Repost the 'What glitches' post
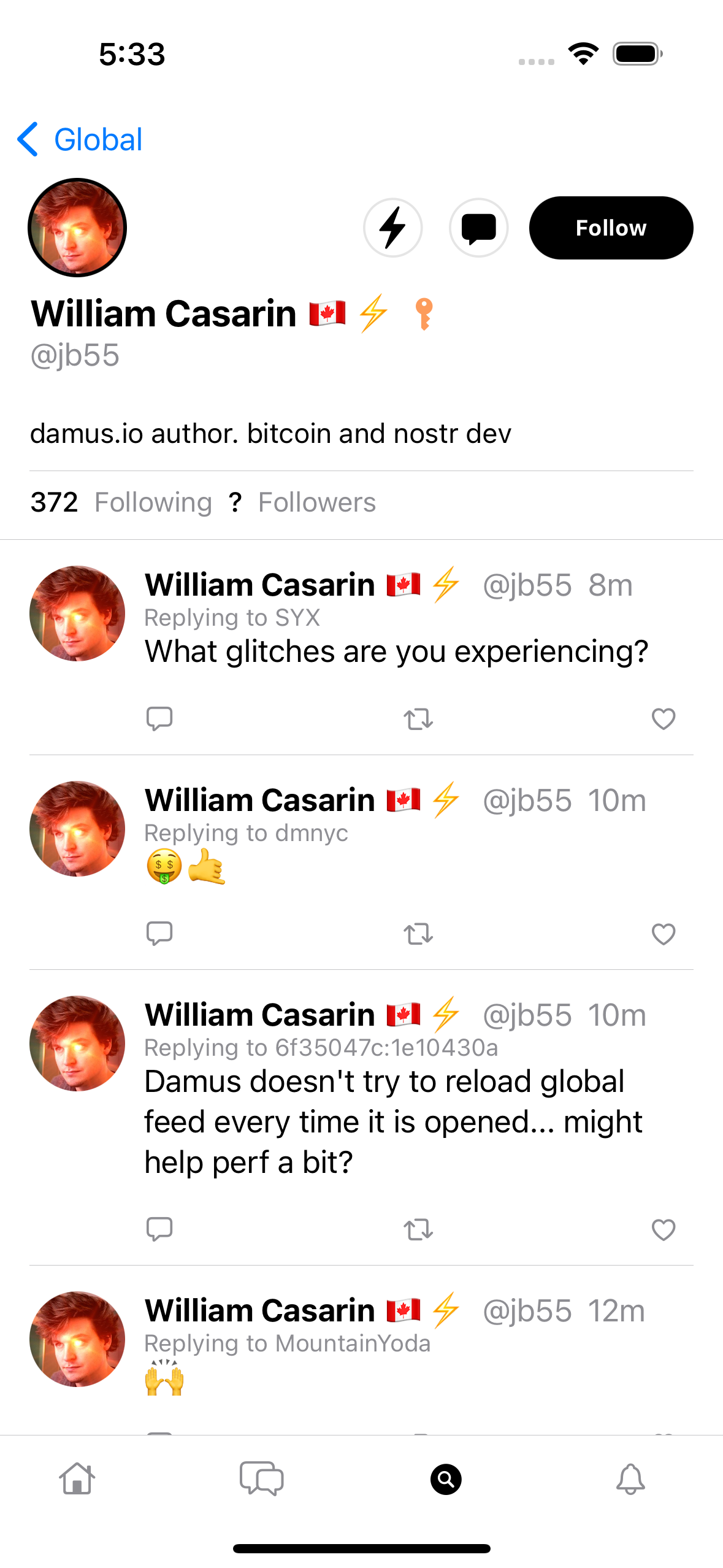 pyautogui.click(x=418, y=718)
